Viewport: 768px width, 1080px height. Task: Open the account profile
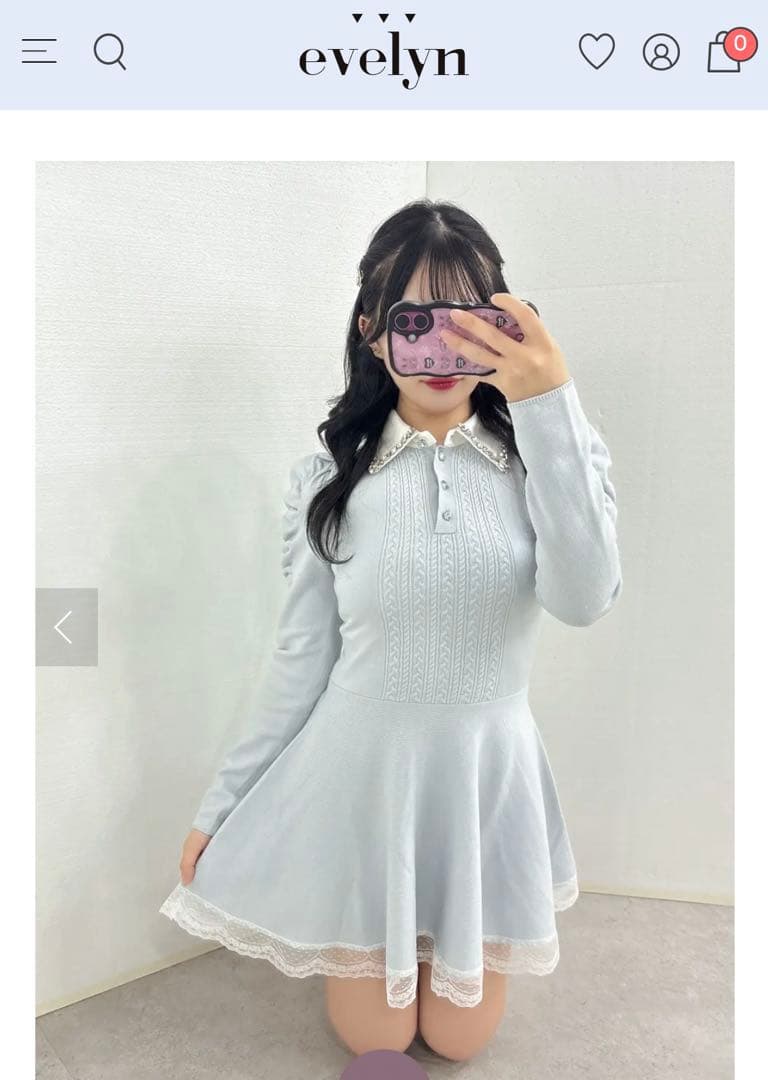point(661,52)
